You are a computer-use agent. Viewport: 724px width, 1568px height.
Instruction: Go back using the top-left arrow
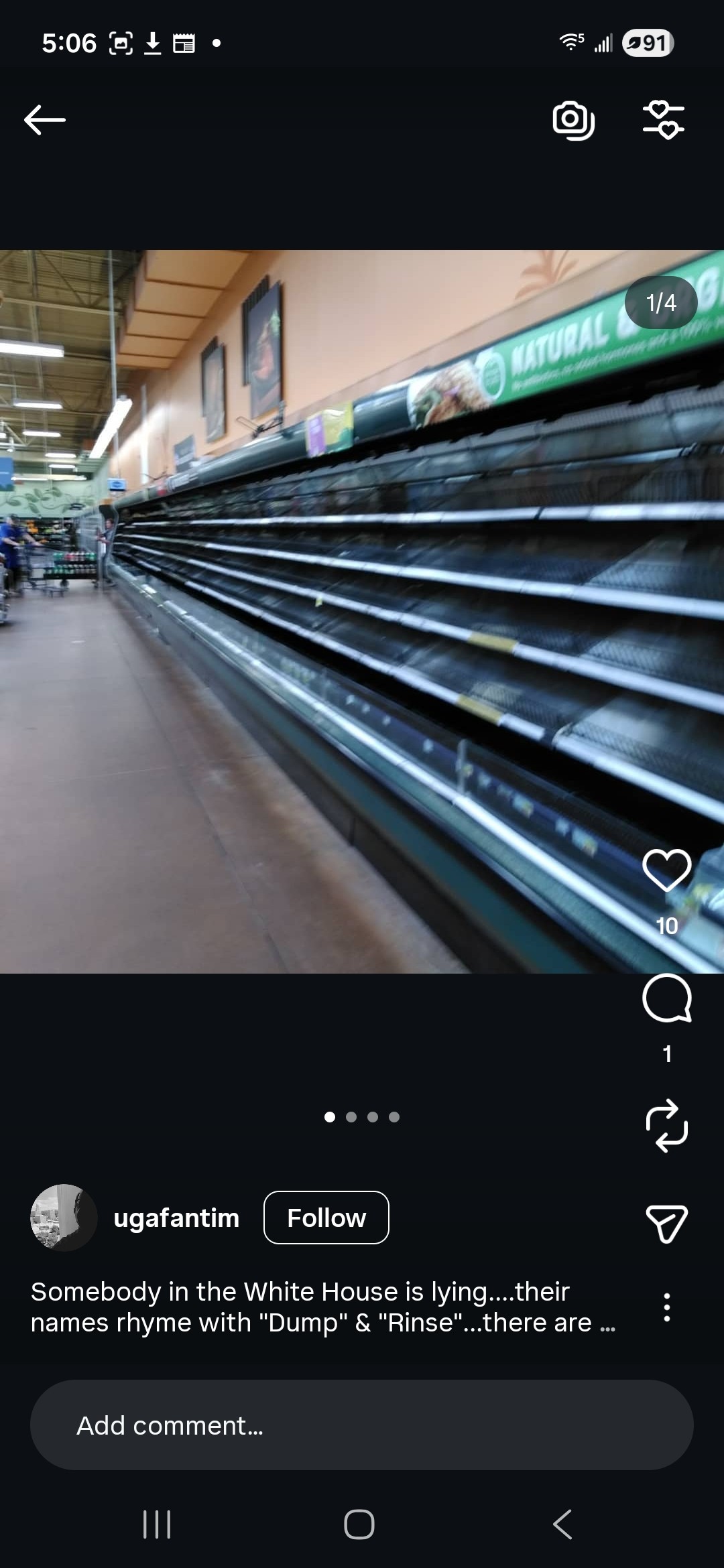[x=44, y=120]
